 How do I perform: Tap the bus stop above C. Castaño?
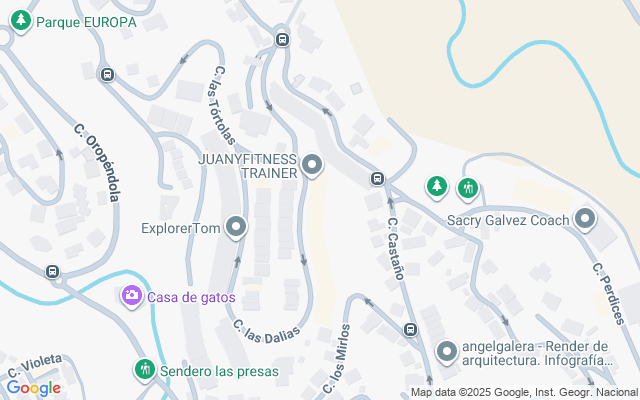click(x=377, y=179)
